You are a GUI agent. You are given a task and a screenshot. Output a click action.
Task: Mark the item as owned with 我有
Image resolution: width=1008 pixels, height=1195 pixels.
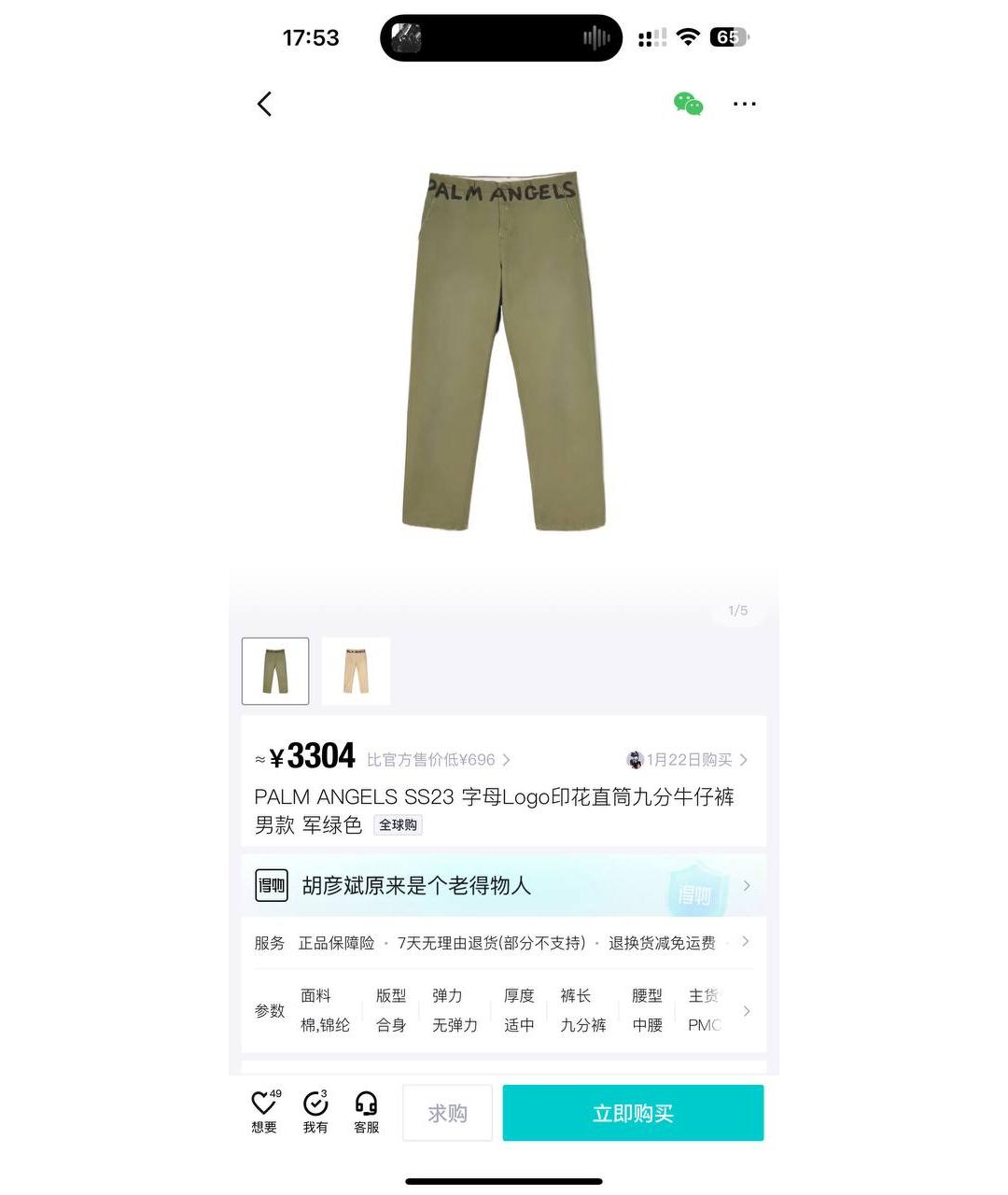(315, 1112)
